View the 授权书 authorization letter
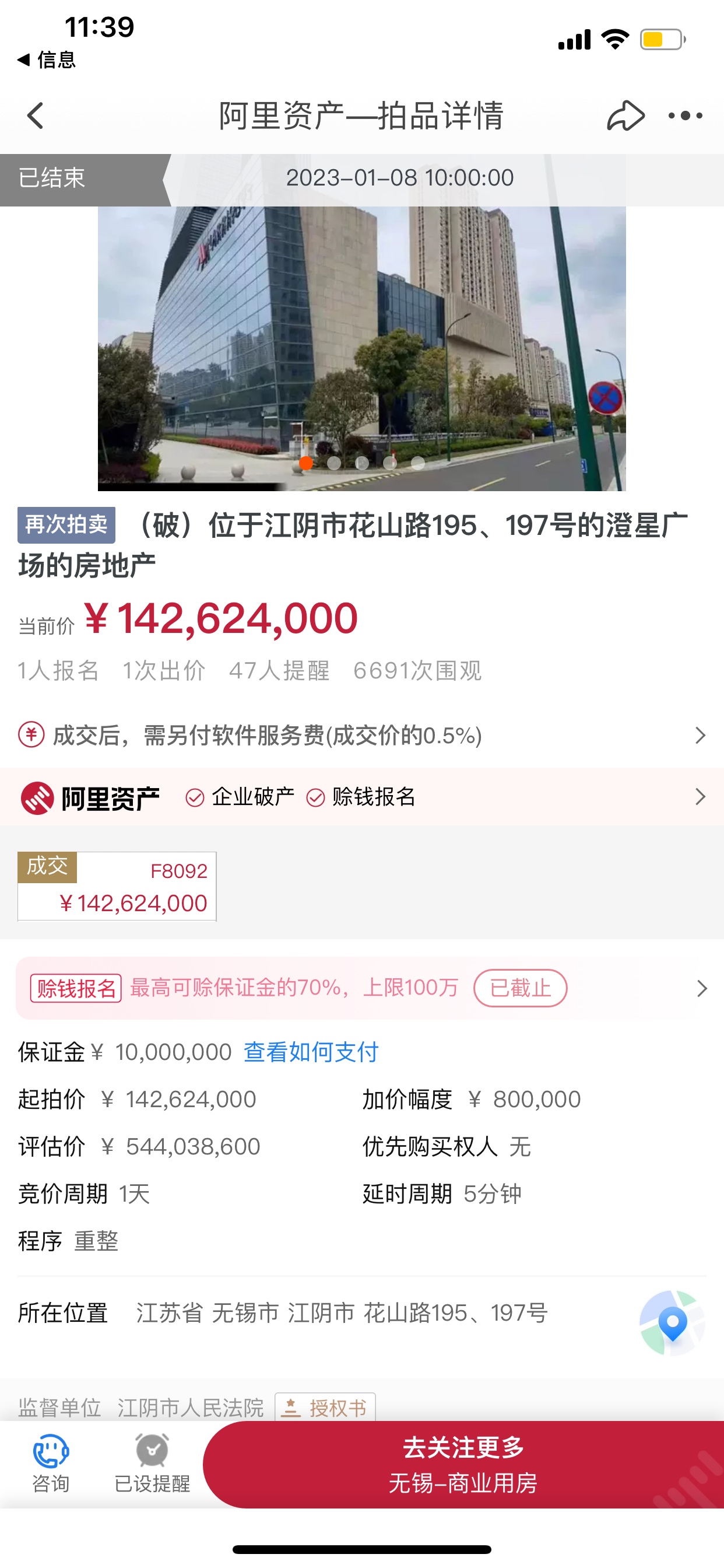This screenshot has width=724, height=1568. tap(325, 1408)
